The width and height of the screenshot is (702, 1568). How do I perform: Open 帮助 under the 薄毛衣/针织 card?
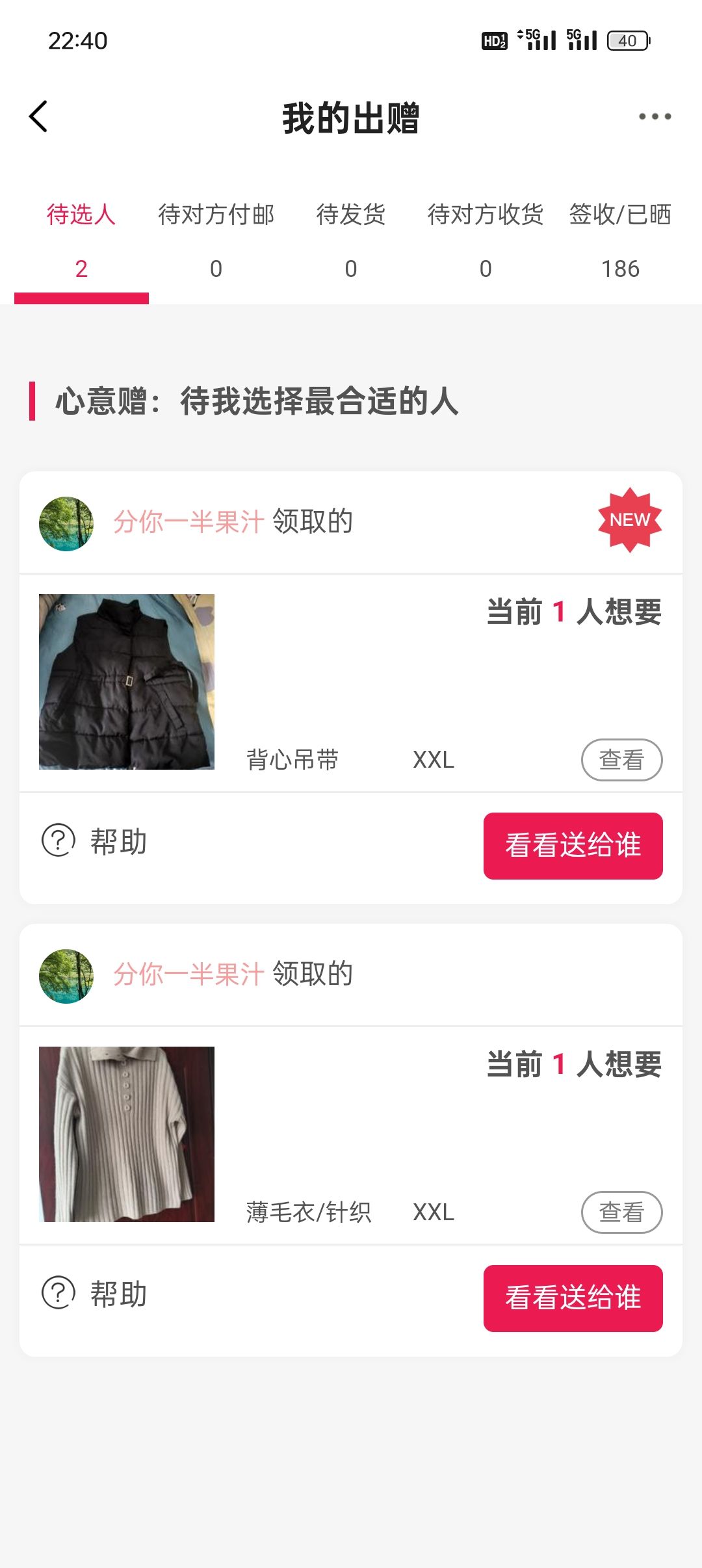pos(95,1294)
